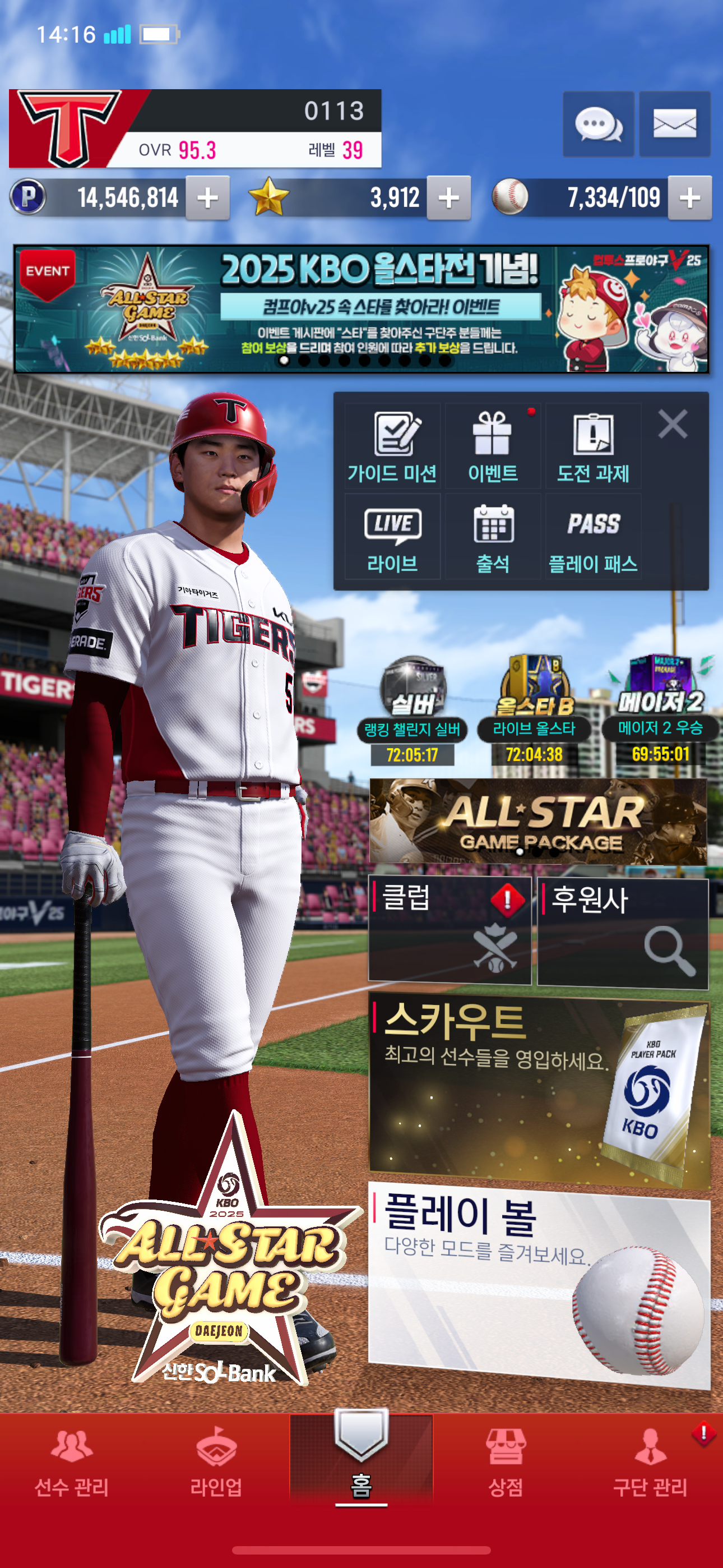Screen dimensions: 723x1568
Task: Open the 이벤트 gift menu
Action: point(493,446)
